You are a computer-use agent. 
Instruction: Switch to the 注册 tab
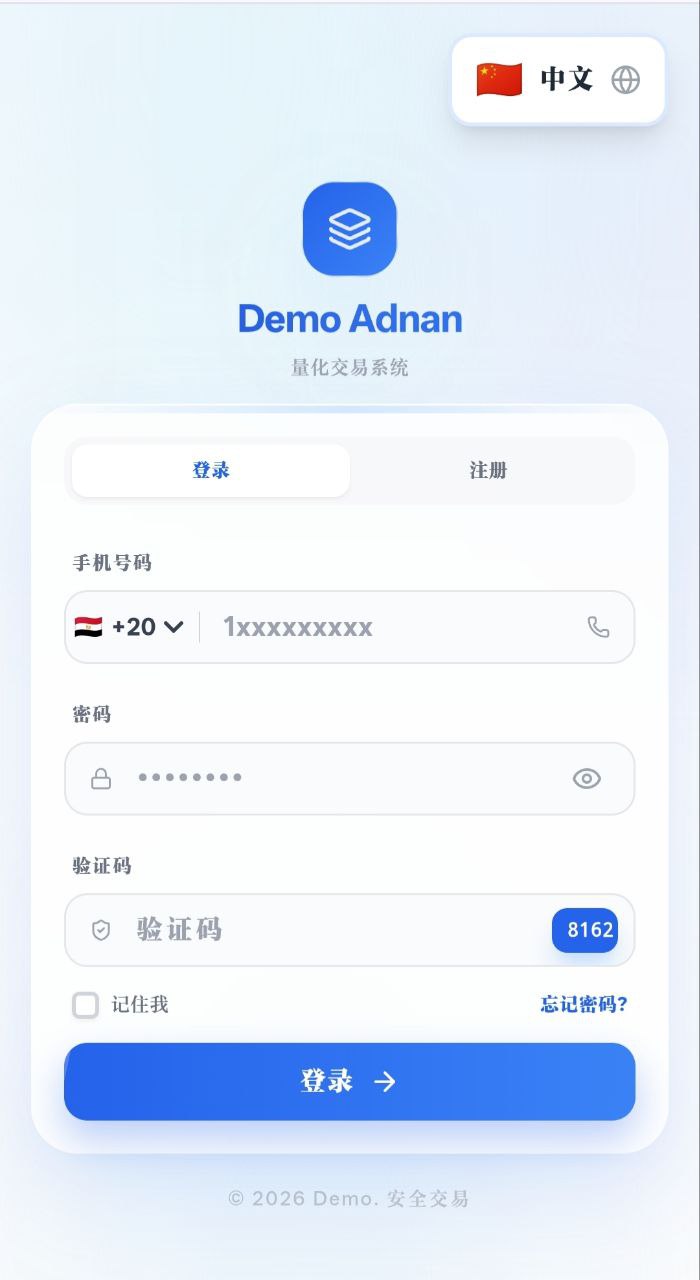pyautogui.click(x=488, y=470)
